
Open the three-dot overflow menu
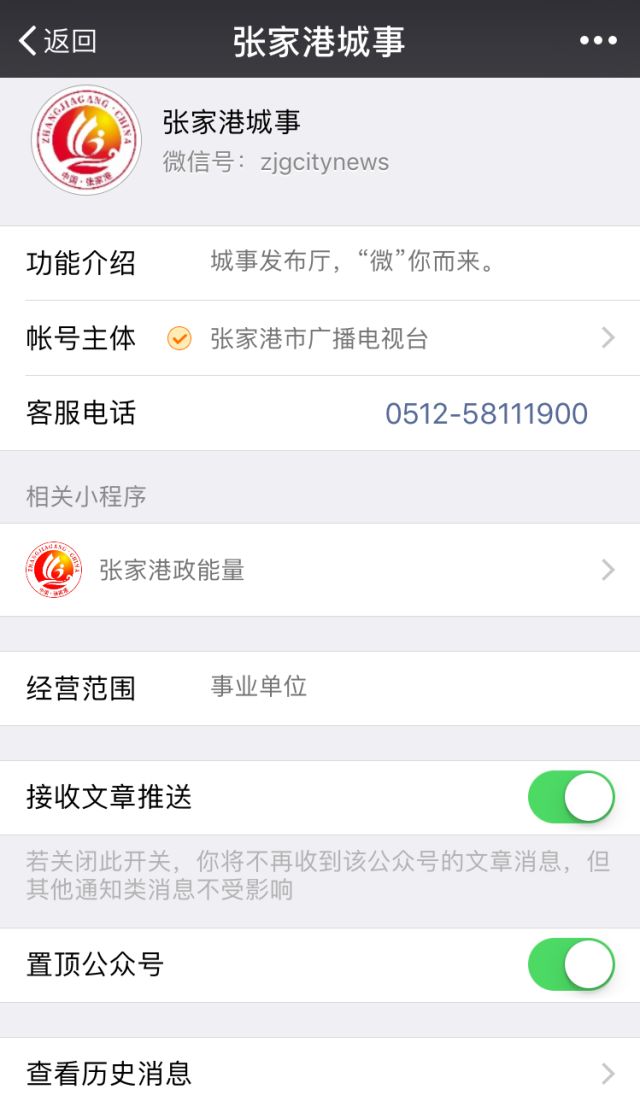coord(598,41)
